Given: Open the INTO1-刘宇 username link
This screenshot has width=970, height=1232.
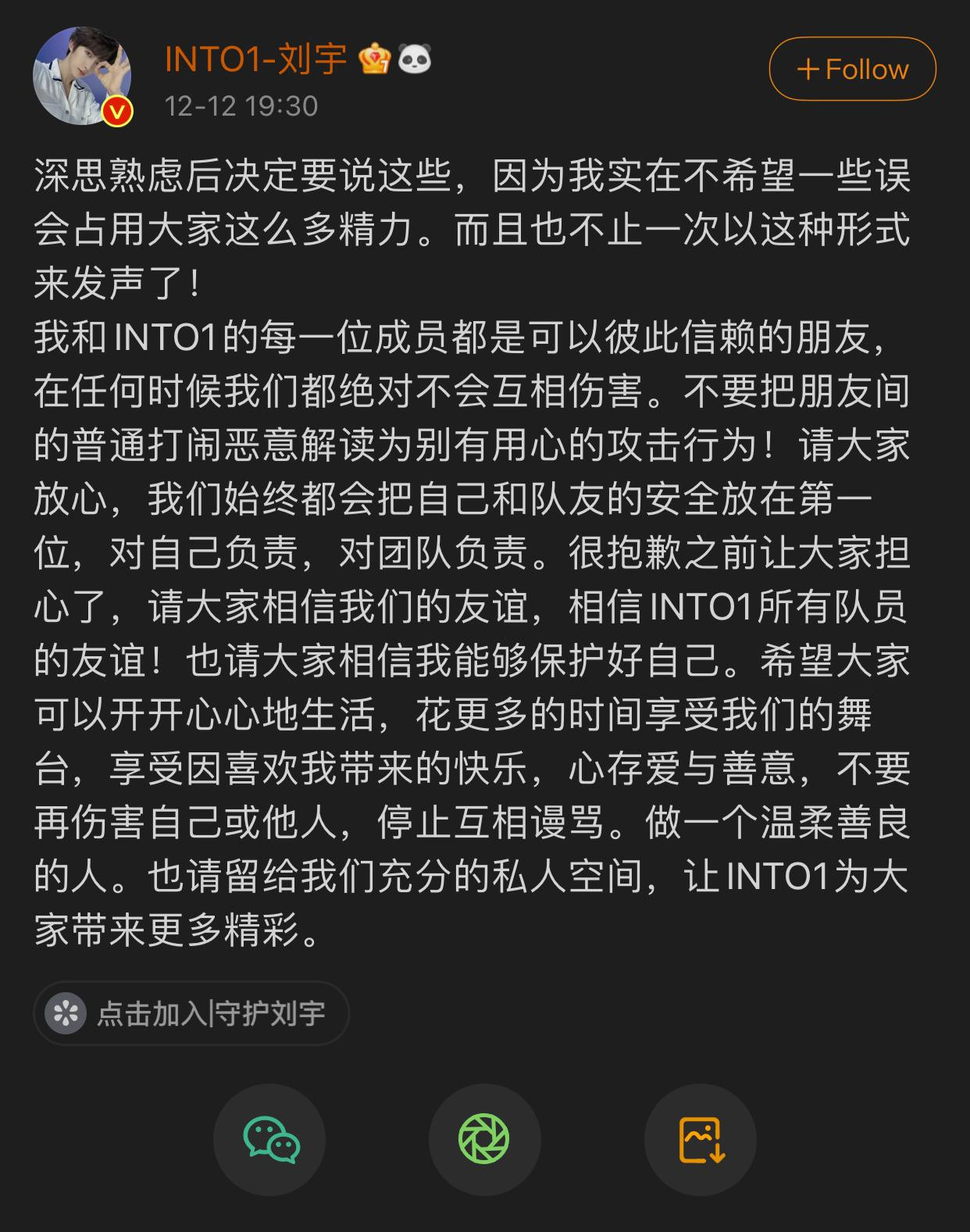Looking at the screenshot, I should 255,59.
